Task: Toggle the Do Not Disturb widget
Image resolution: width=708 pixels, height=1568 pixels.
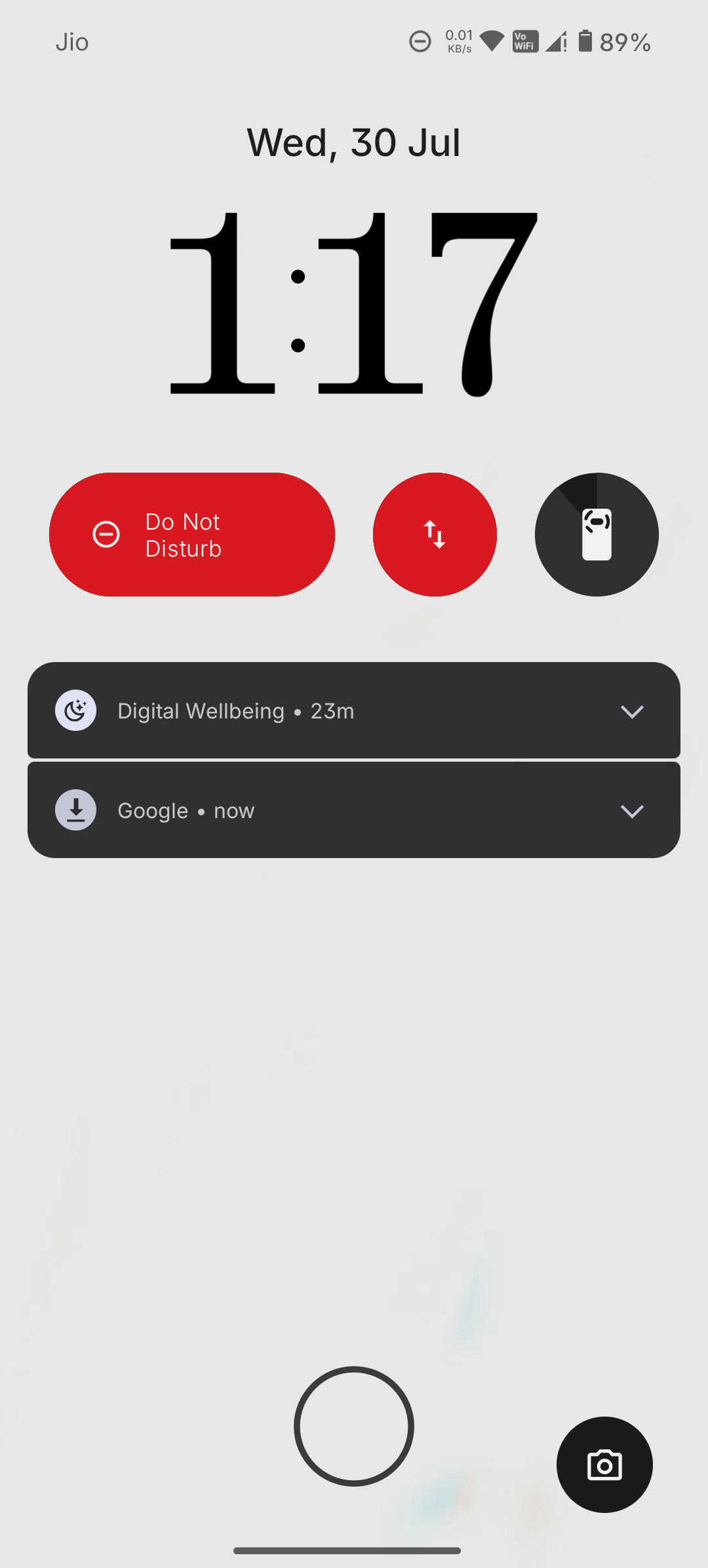Action: (x=191, y=534)
